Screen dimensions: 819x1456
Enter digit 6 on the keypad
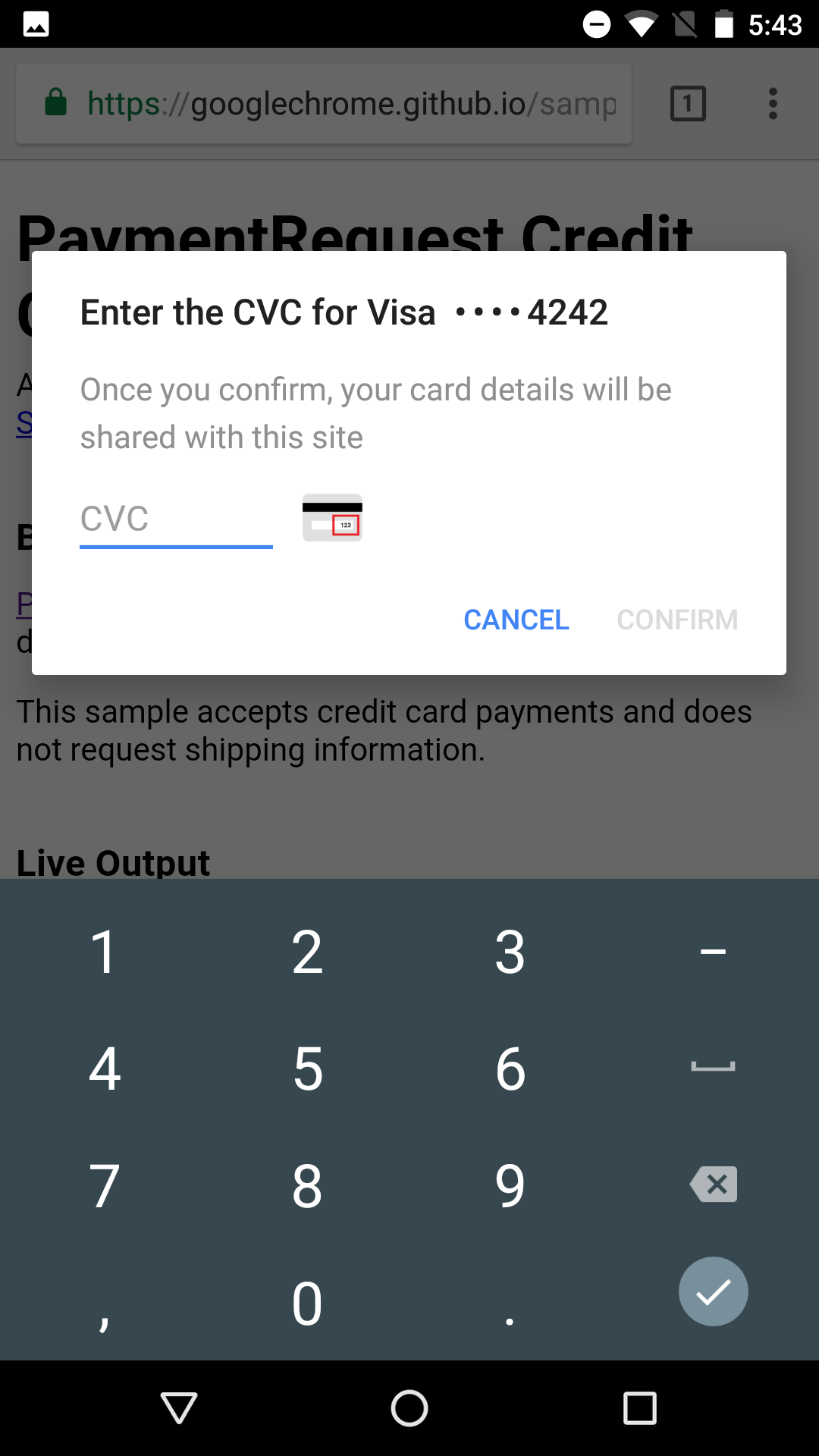(x=510, y=1068)
